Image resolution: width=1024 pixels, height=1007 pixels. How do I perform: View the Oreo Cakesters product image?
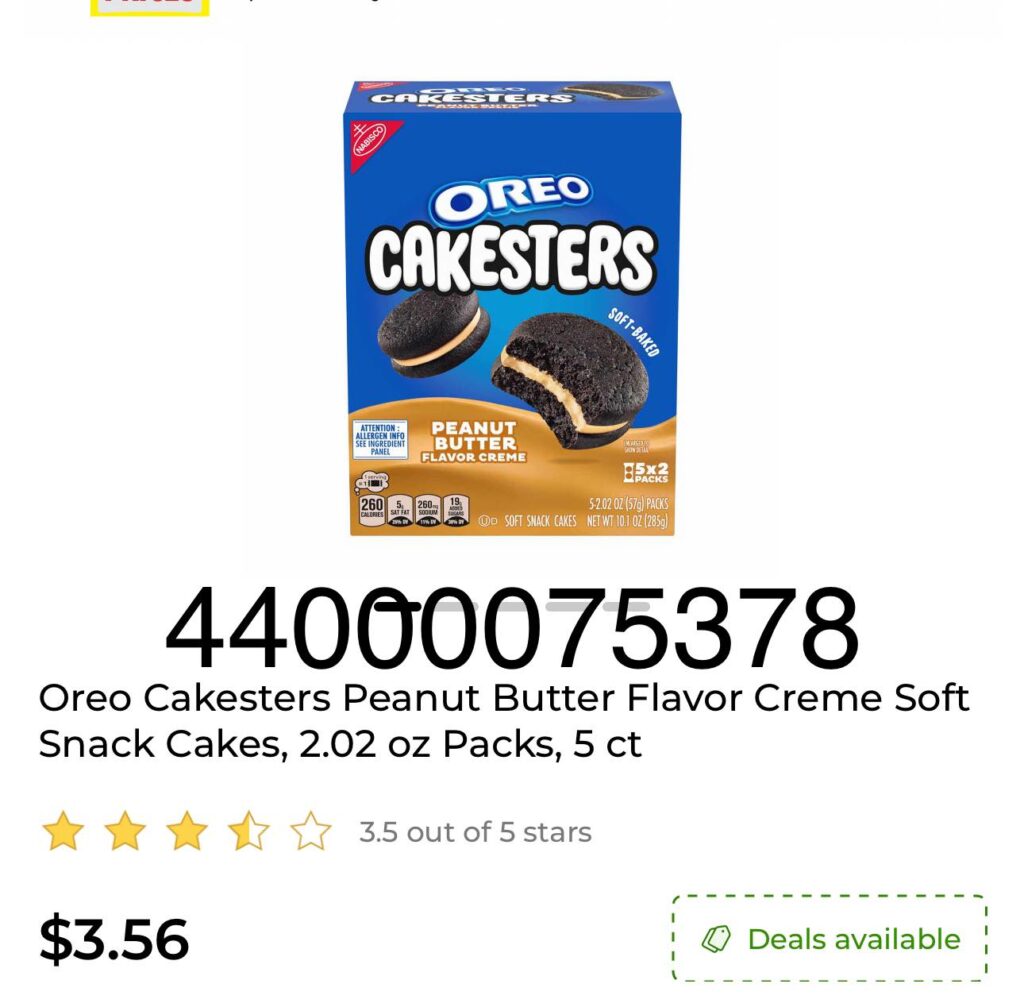(512, 310)
